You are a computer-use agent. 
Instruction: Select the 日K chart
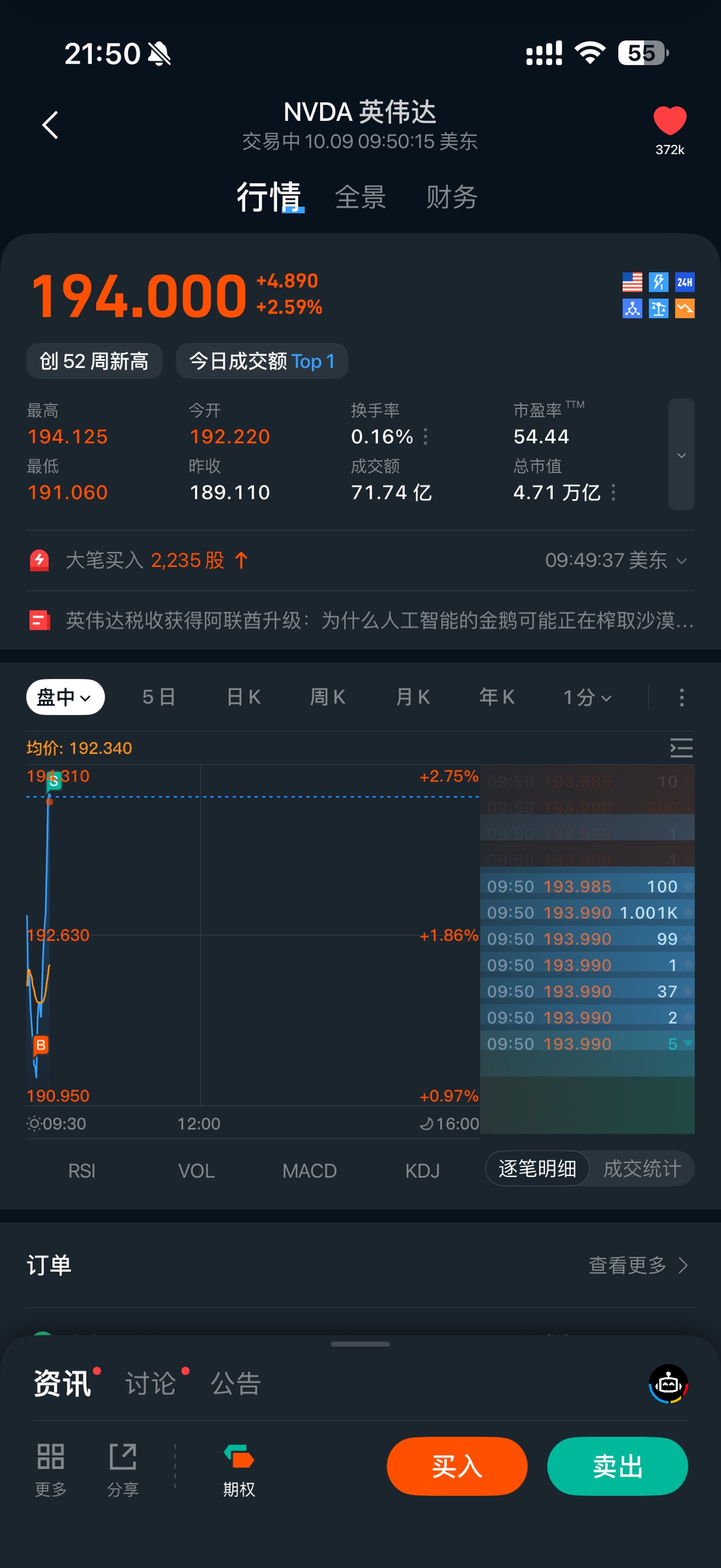(x=243, y=697)
